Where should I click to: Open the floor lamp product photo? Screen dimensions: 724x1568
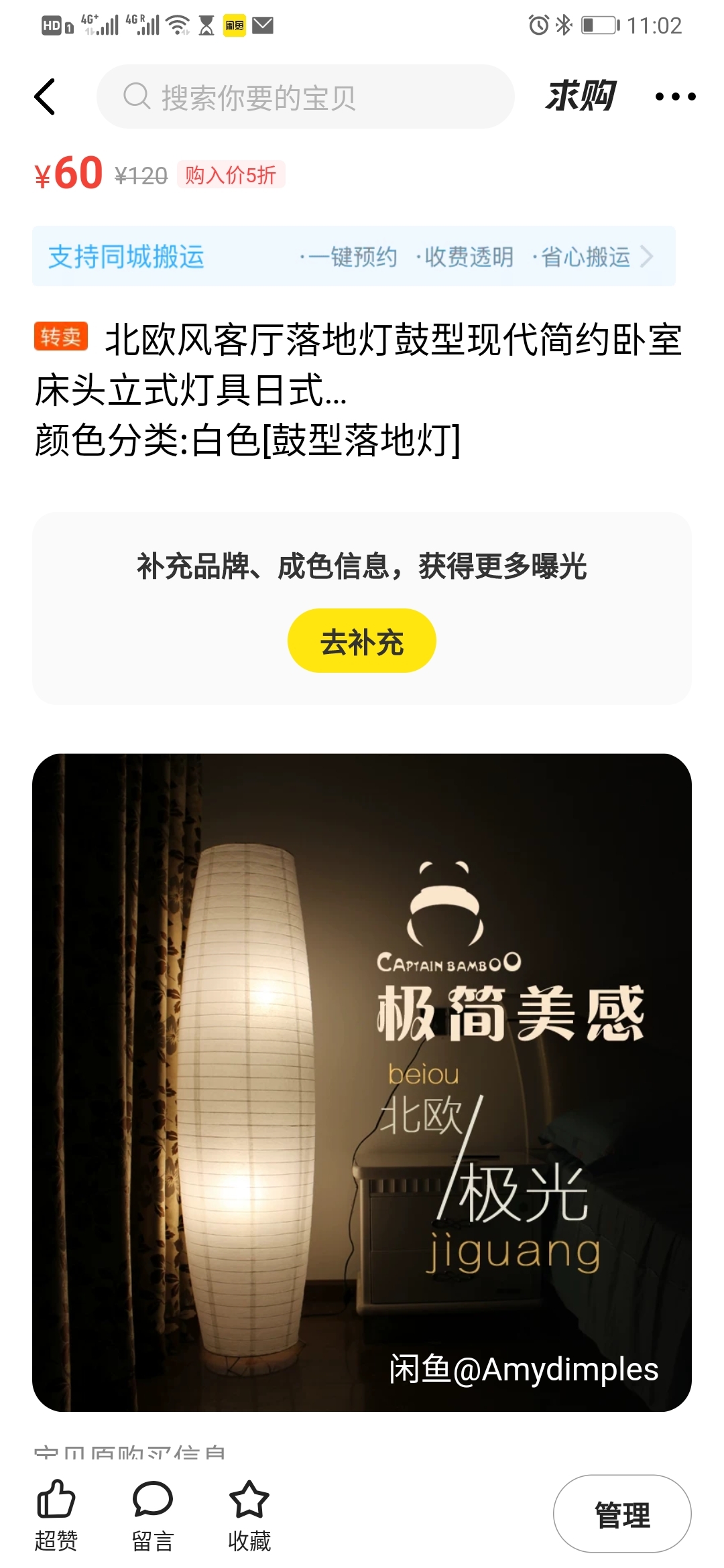point(362,1082)
